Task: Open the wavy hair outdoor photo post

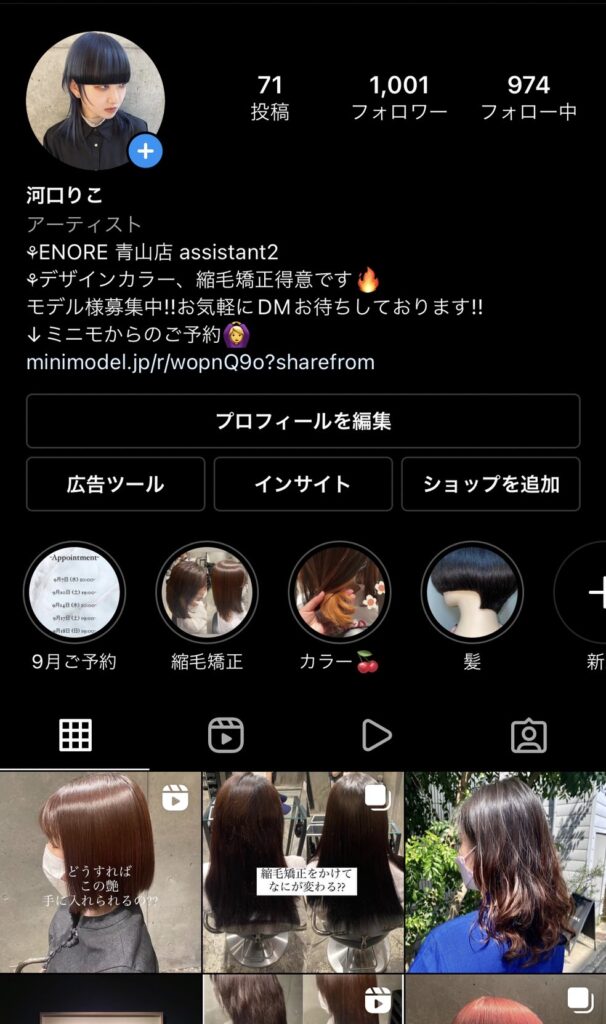Action: point(505,872)
